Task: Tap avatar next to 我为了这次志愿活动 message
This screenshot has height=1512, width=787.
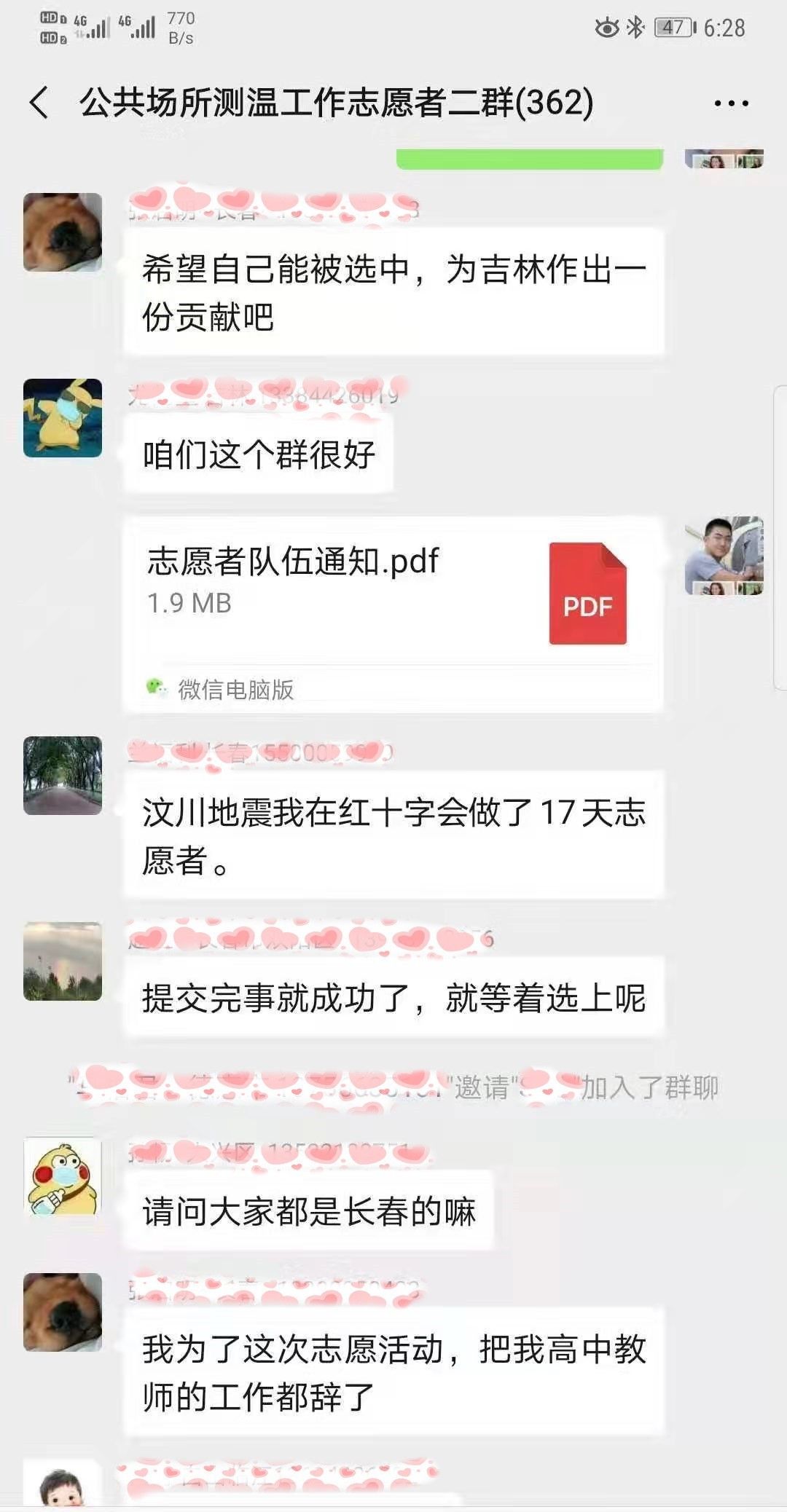Action: click(x=63, y=1312)
